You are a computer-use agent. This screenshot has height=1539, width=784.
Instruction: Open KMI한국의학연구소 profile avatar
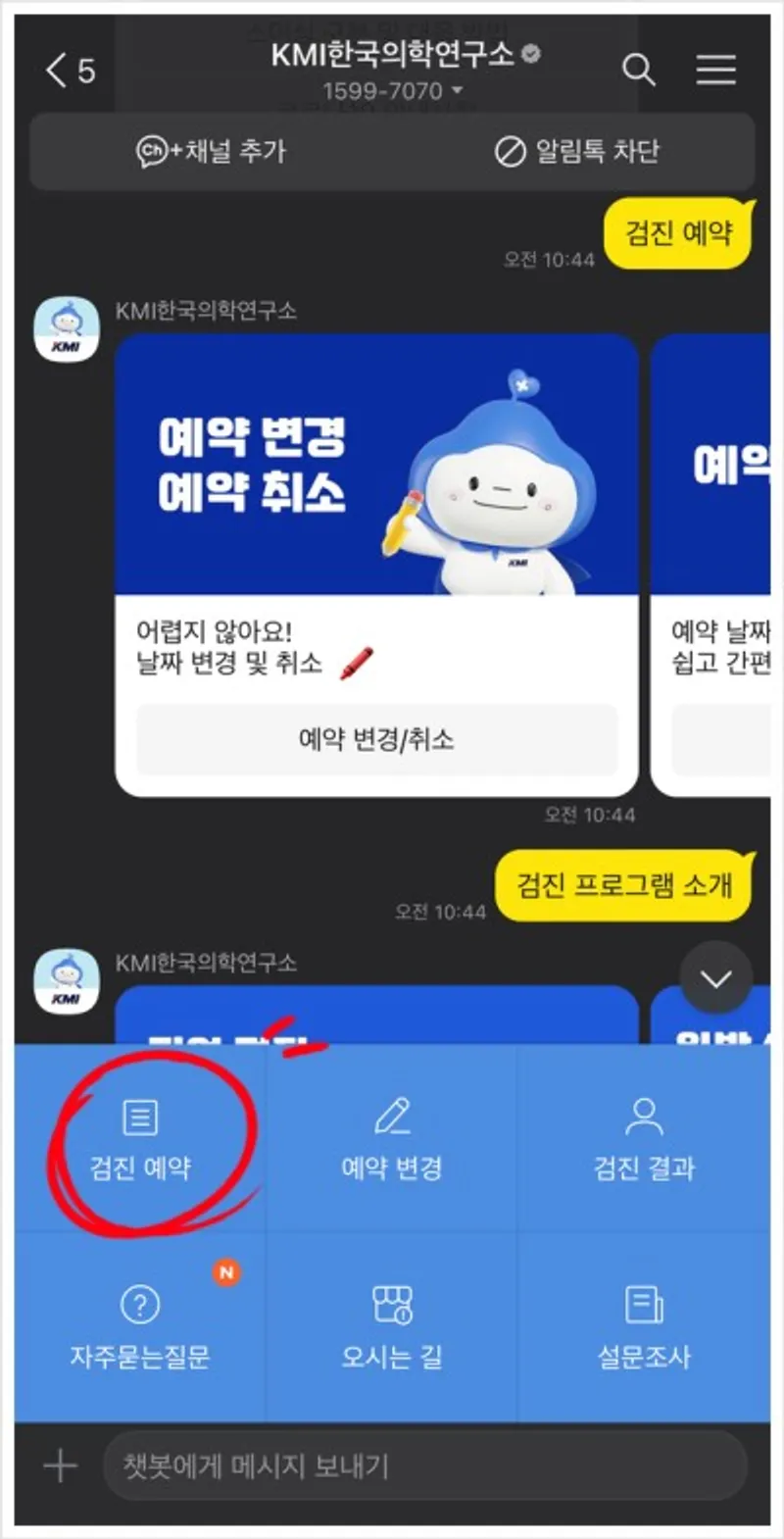[x=67, y=331]
